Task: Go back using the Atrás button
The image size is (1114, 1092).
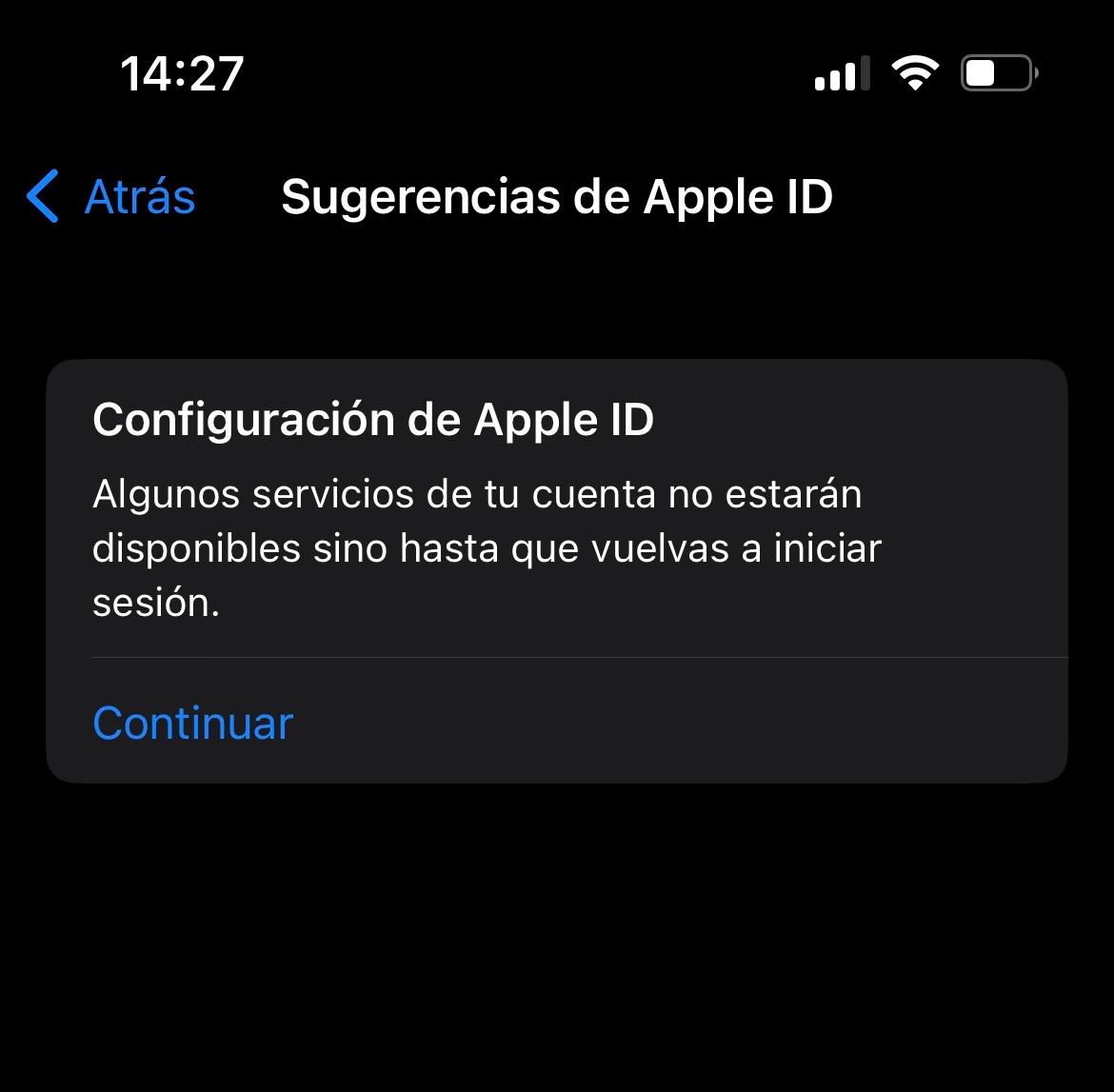Action: 112,197
